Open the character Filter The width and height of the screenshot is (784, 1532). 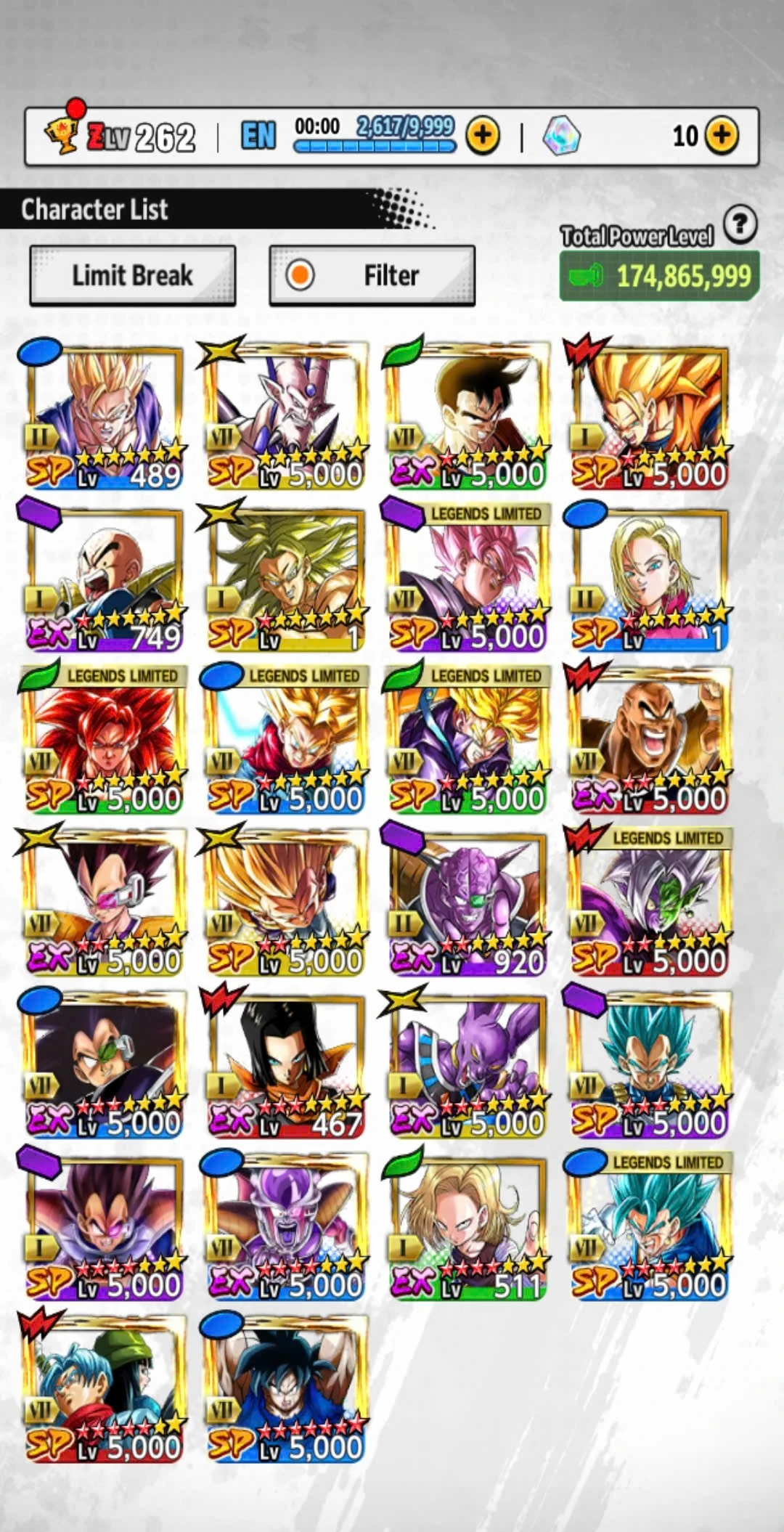(x=372, y=276)
